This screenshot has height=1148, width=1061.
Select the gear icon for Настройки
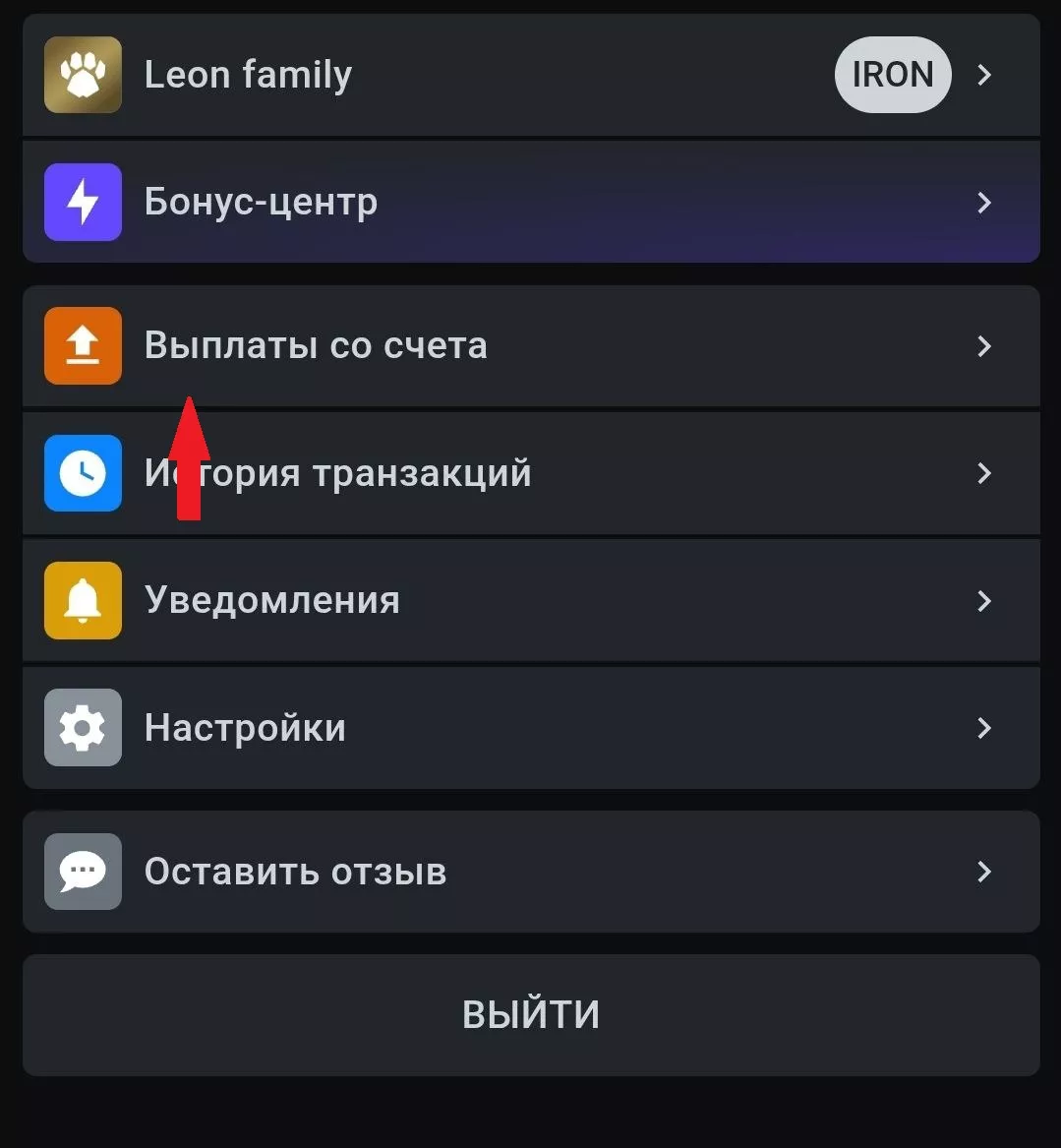(83, 728)
